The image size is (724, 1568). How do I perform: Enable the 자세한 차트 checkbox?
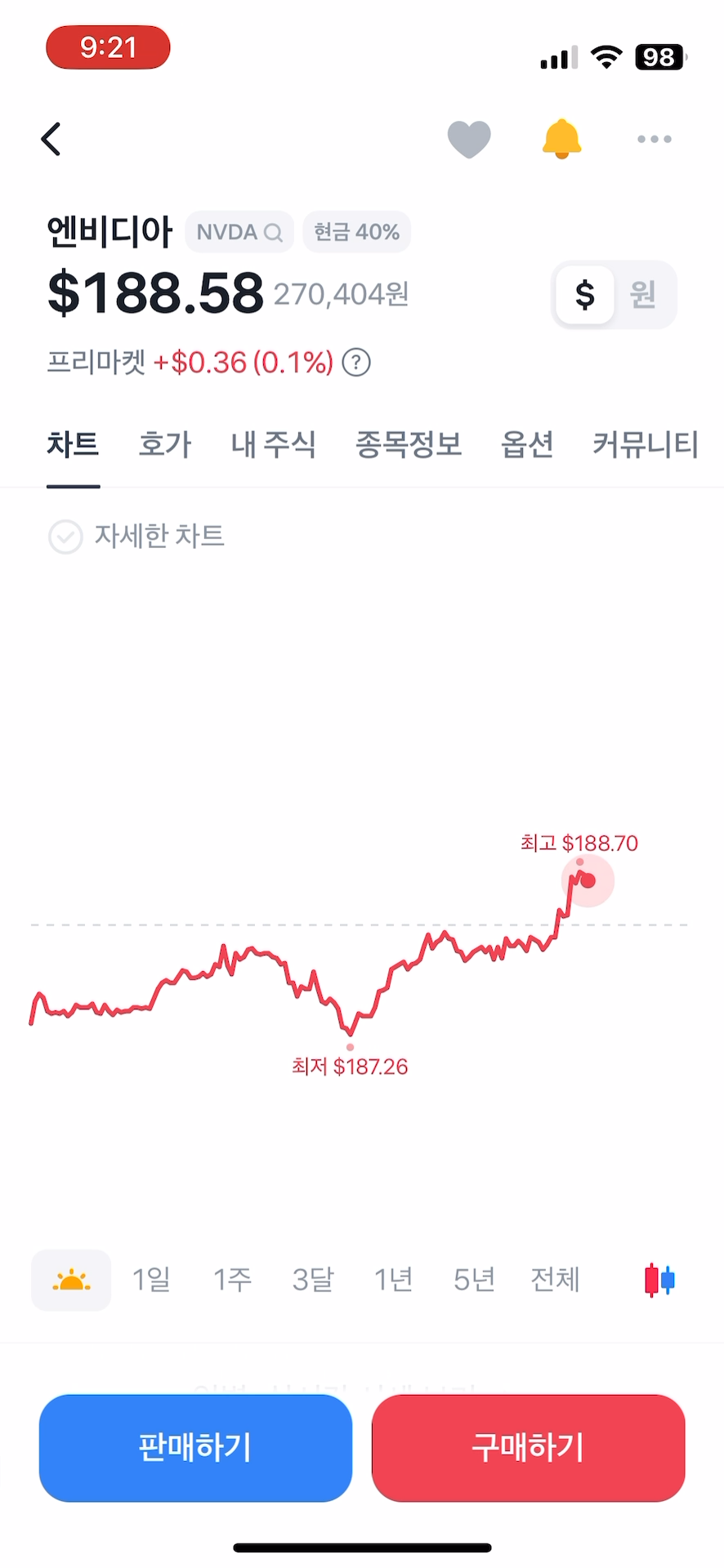point(66,537)
